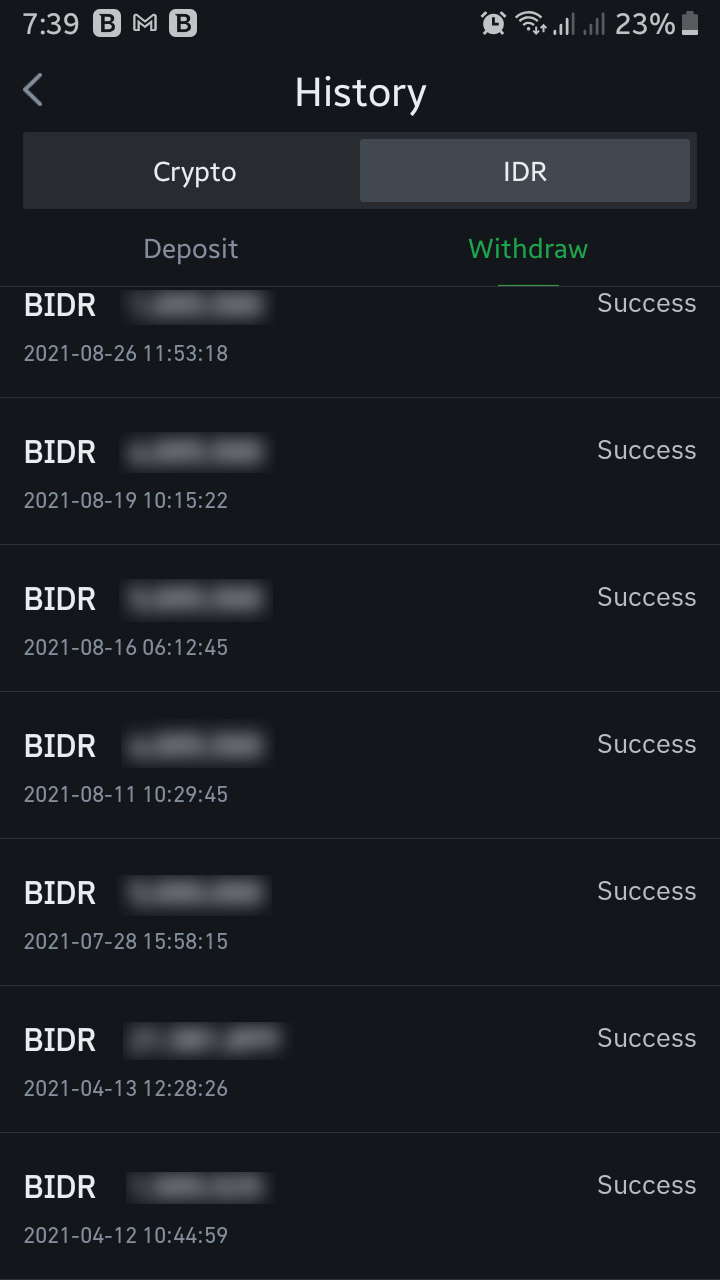Select the Withdraw tab
Image resolution: width=720 pixels, height=1280 pixels.
pos(528,249)
